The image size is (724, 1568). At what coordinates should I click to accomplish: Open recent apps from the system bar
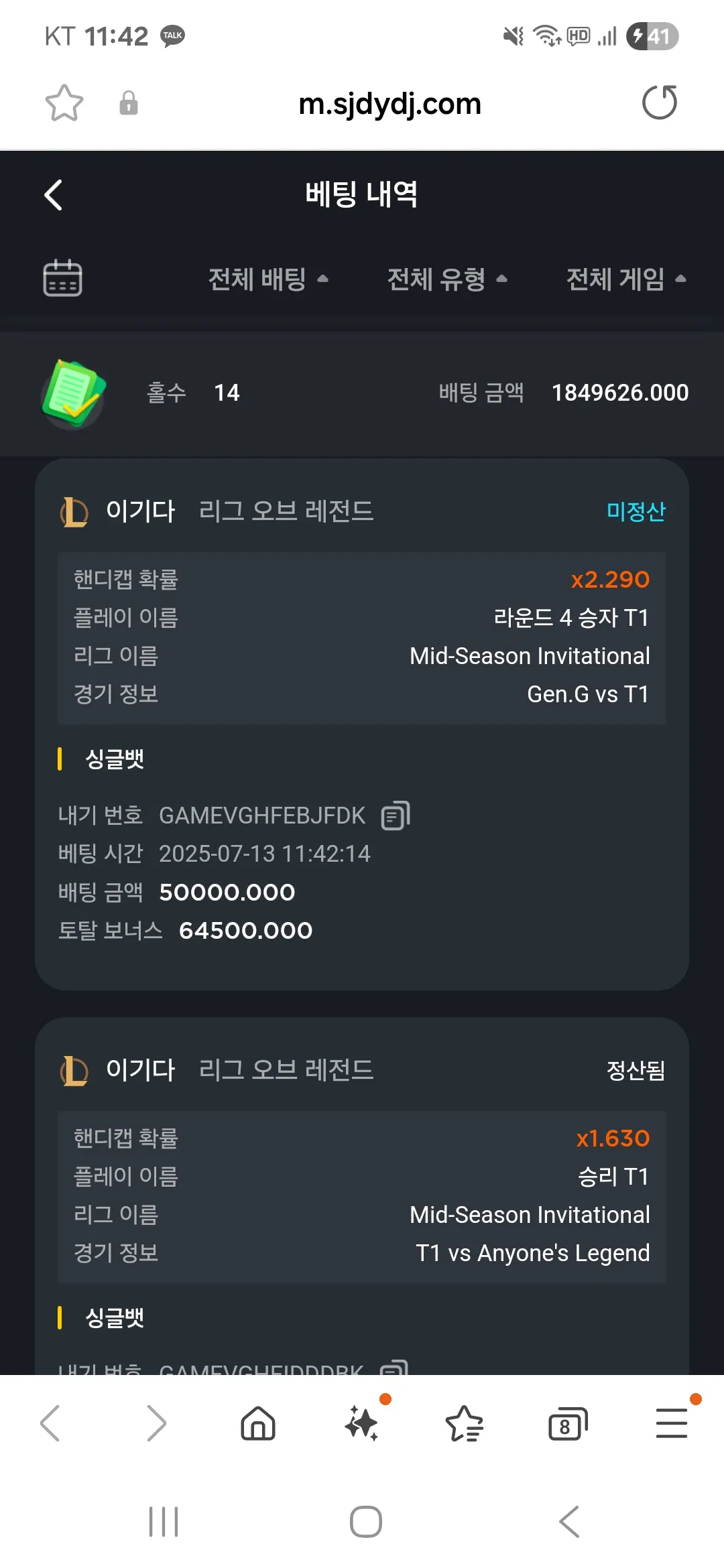(x=164, y=1522)
